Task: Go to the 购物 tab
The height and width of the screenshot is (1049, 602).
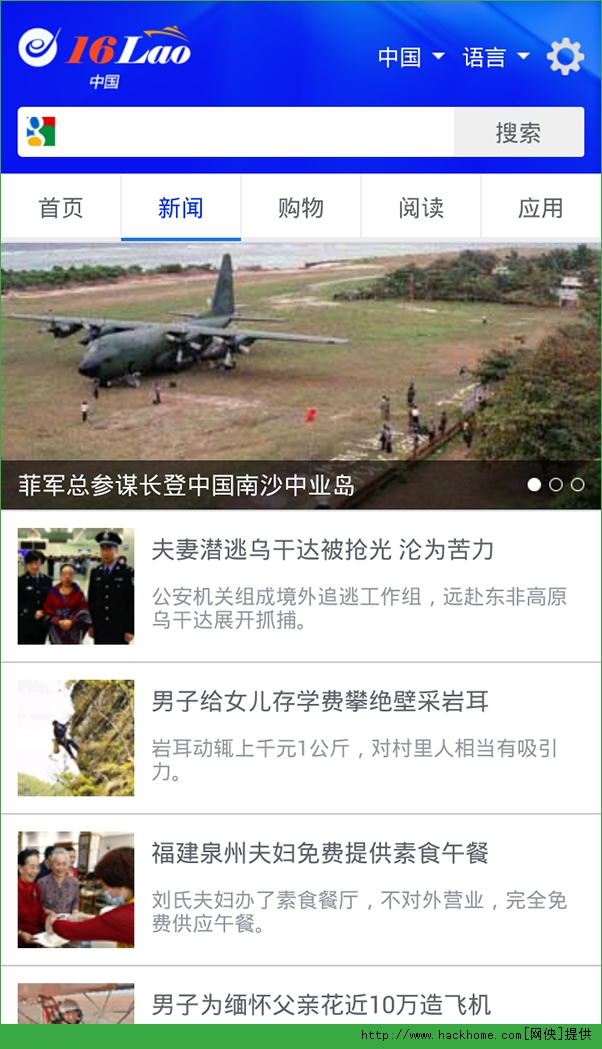Action: tap(301, 208)
